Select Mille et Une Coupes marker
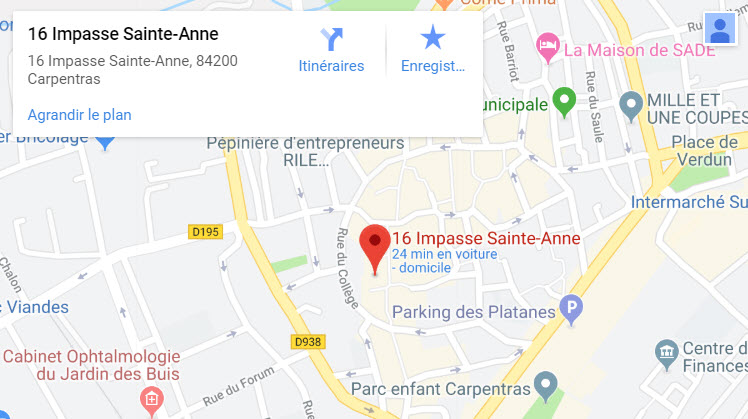The image size is (748, 419). 630,102
